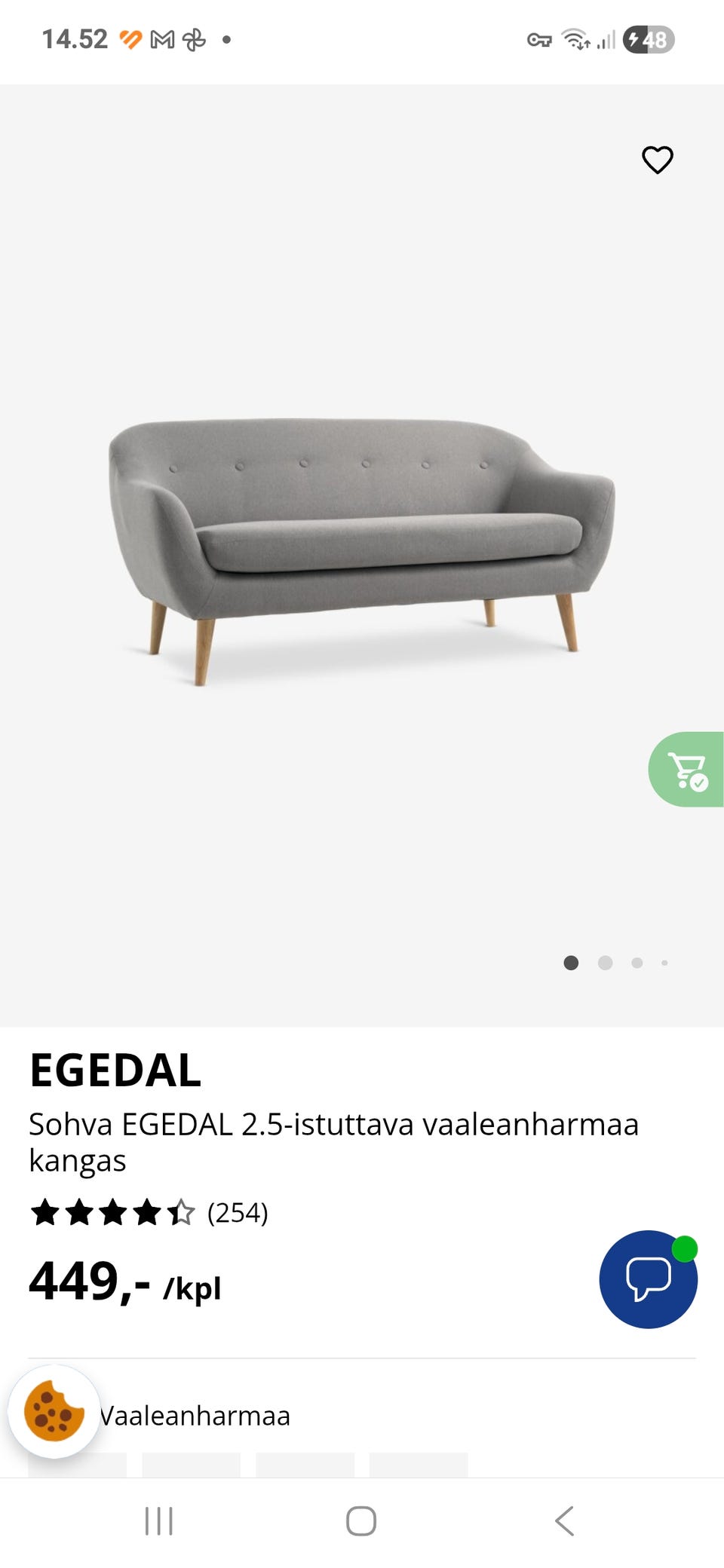
Task: Toggle the favorite heart on the sofa
Action: [x=656, y=159]
